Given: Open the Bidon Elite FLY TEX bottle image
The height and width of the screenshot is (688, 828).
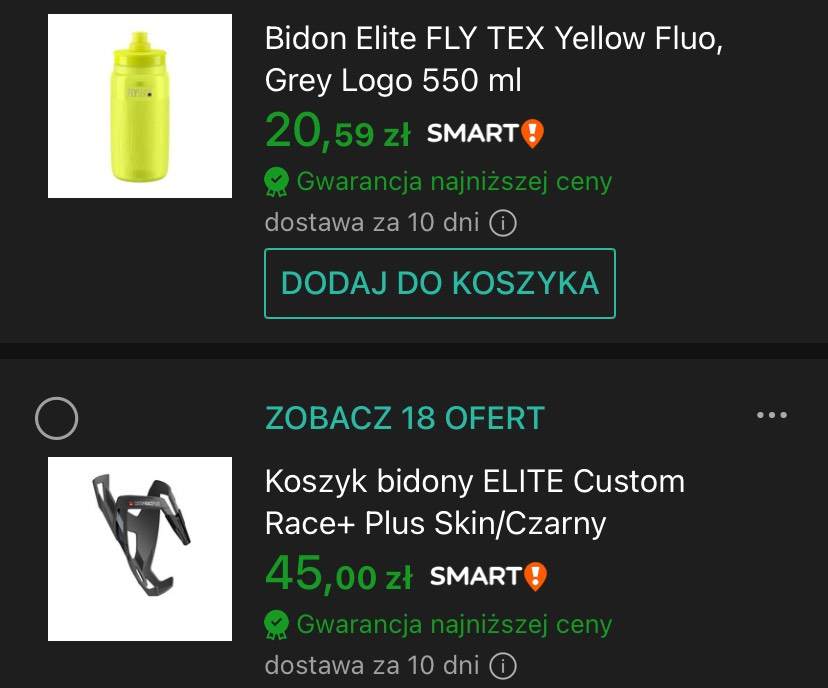Looking at the screenshot, I should pos(140,106).
